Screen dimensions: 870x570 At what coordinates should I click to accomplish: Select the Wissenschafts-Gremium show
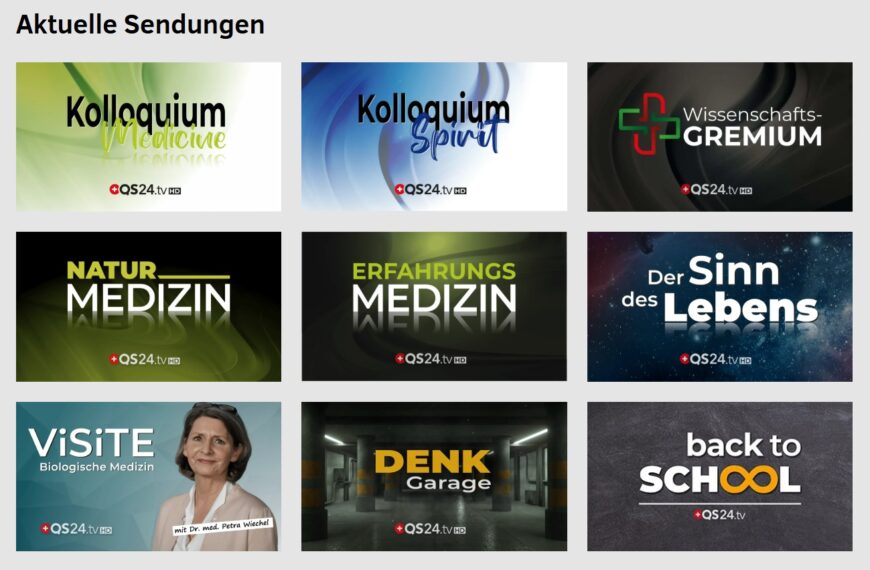click(x=719, y=136)
